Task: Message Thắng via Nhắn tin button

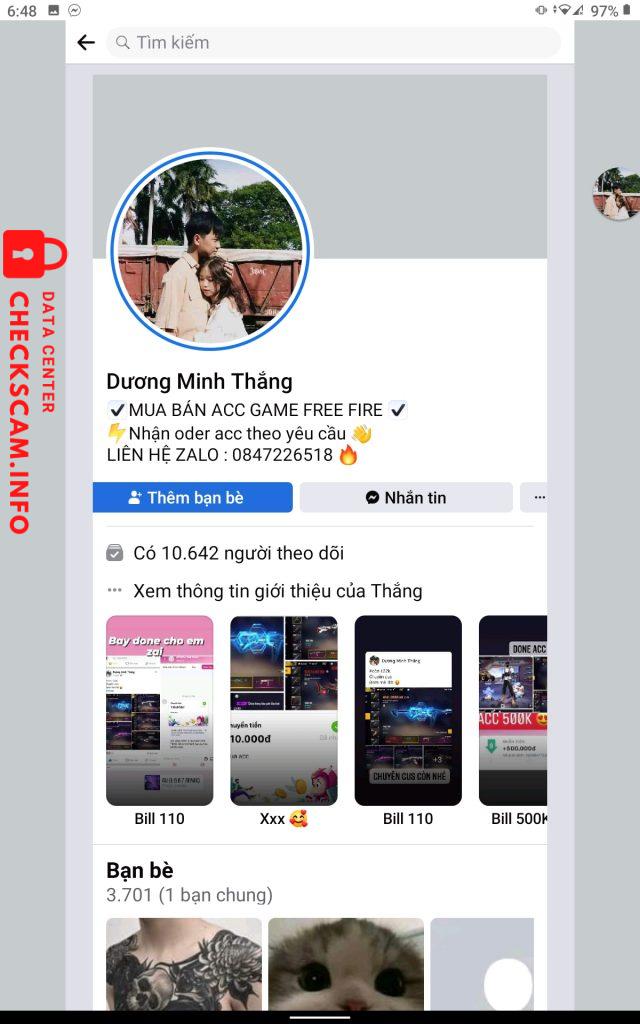Action: point(406,498)
